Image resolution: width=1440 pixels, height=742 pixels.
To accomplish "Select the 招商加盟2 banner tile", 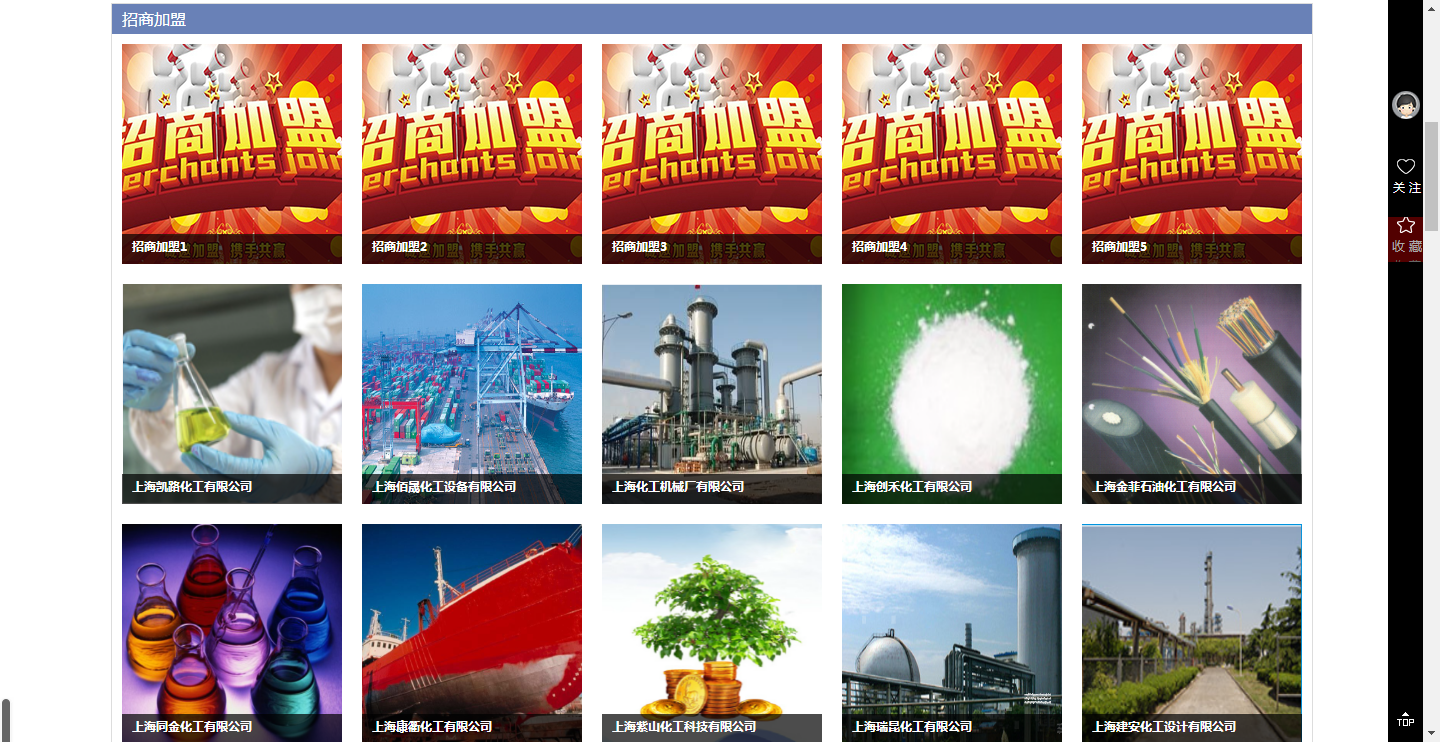I will pyautogui.click(x=472, y=154).
